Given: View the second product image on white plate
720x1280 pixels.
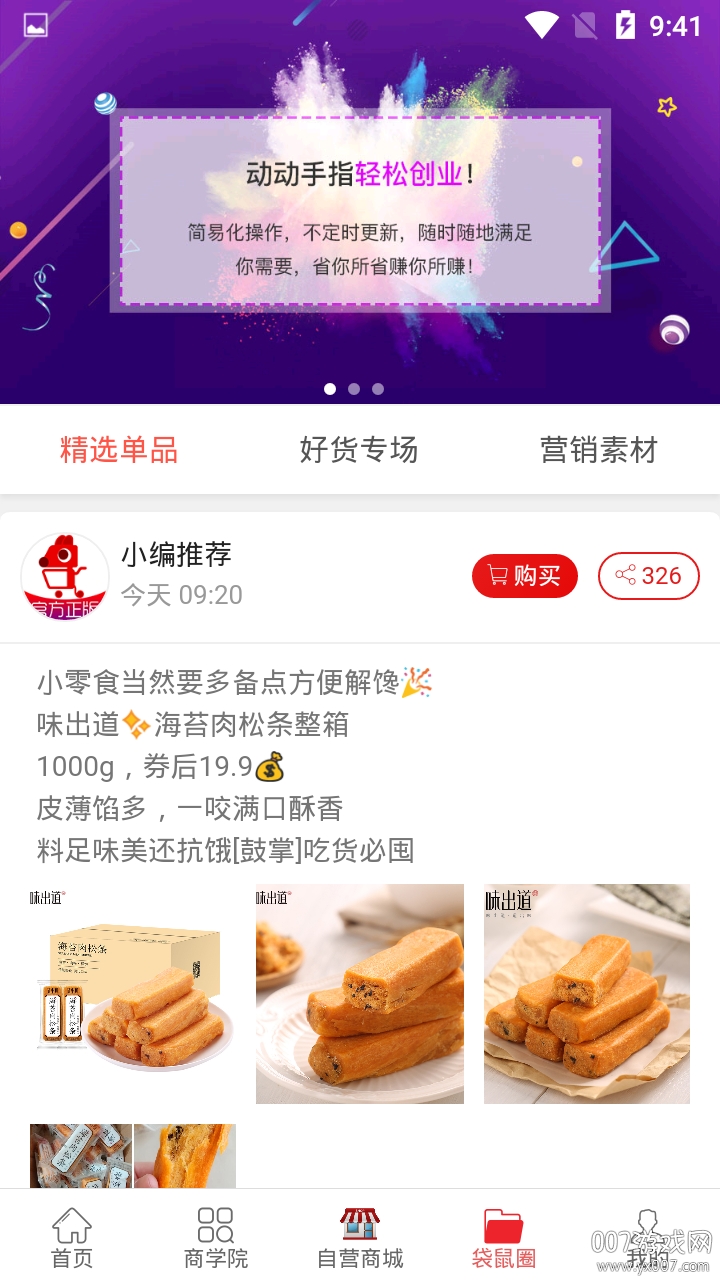Looking at the screenshot, I should [360, 994].
